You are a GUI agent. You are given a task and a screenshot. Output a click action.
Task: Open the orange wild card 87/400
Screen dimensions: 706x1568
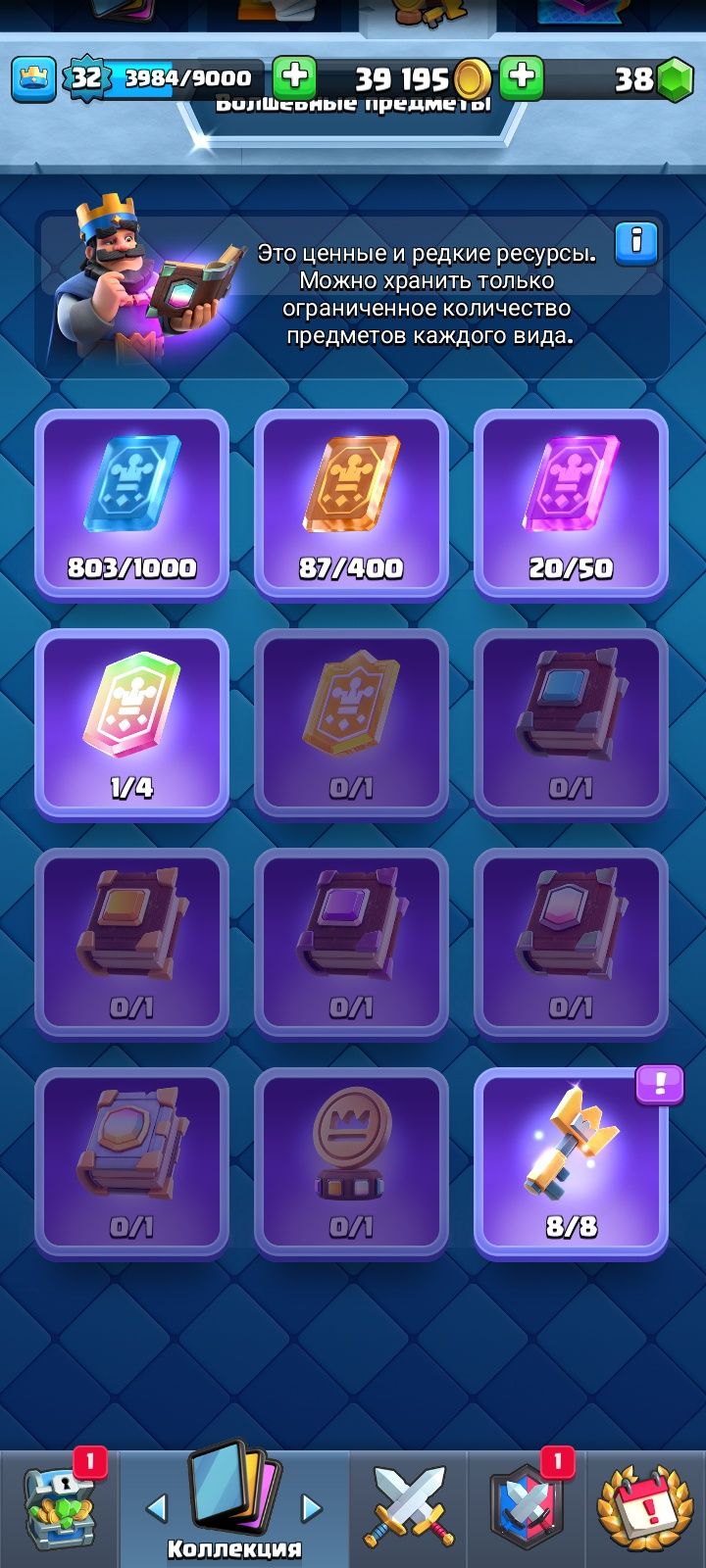(351, 504)
